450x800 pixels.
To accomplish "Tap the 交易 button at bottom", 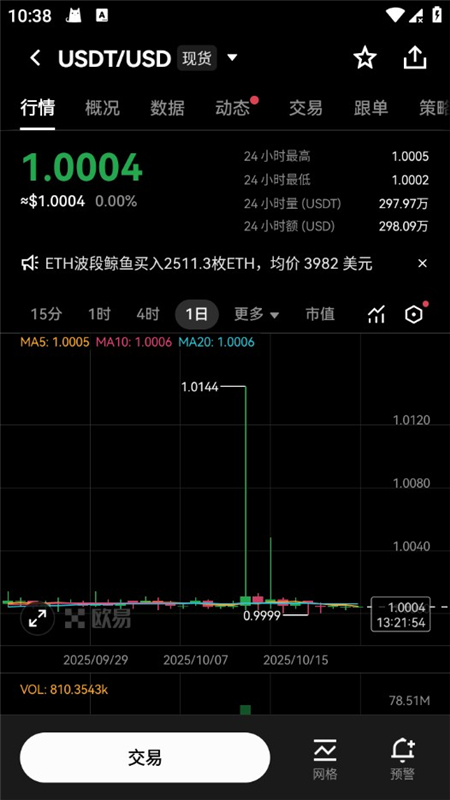I will (145, 758).
